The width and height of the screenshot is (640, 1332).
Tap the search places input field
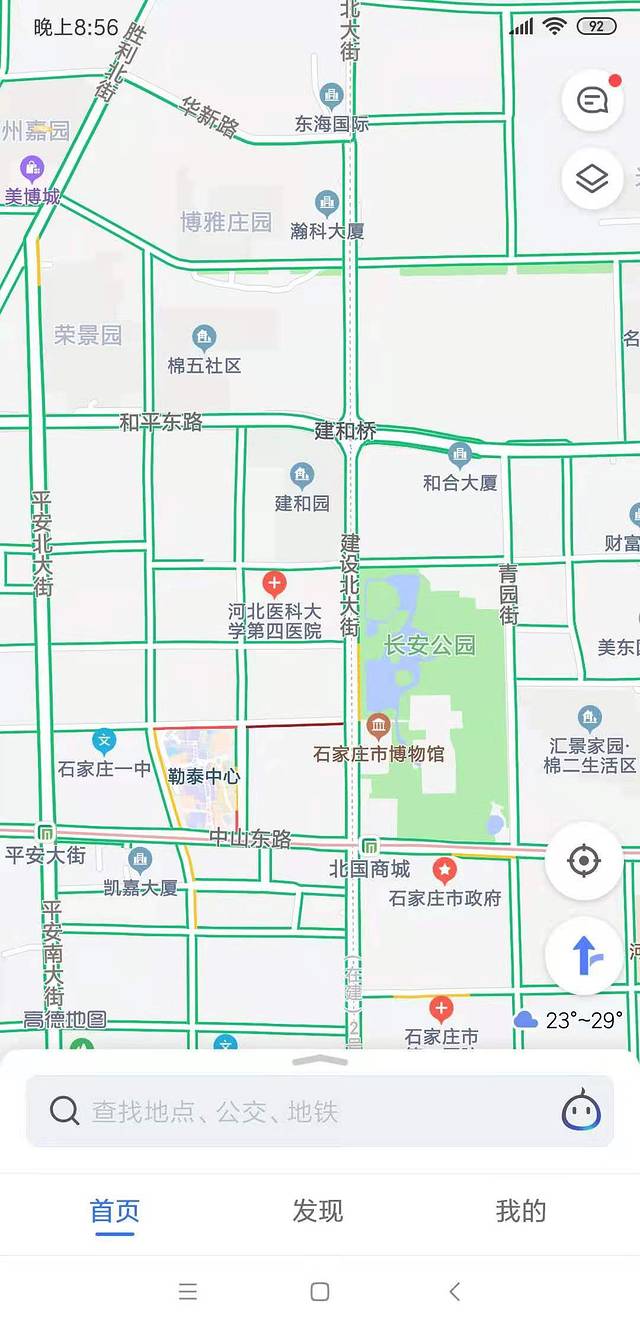click(300, 1111)
